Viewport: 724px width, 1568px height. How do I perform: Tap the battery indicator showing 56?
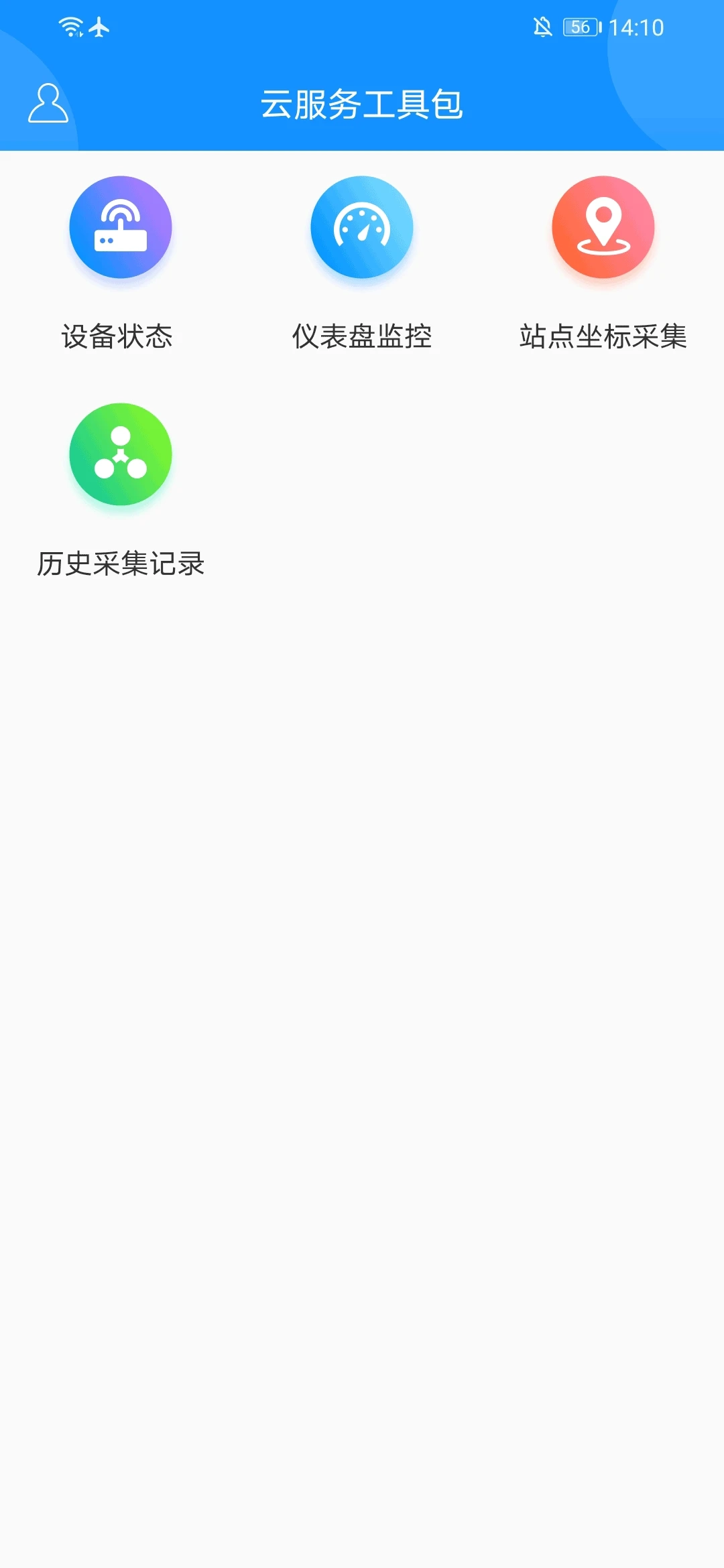(581, 27)
